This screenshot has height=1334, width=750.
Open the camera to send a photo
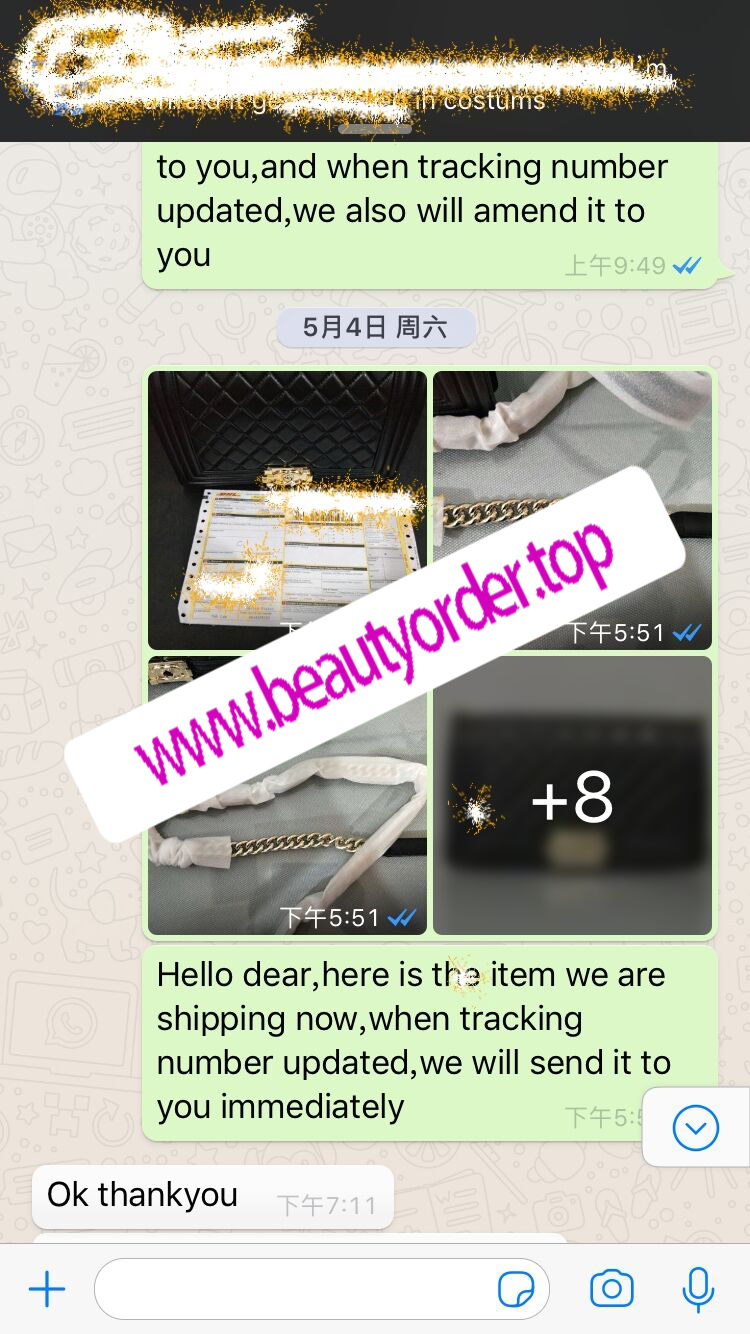[x=611, y=1289]
